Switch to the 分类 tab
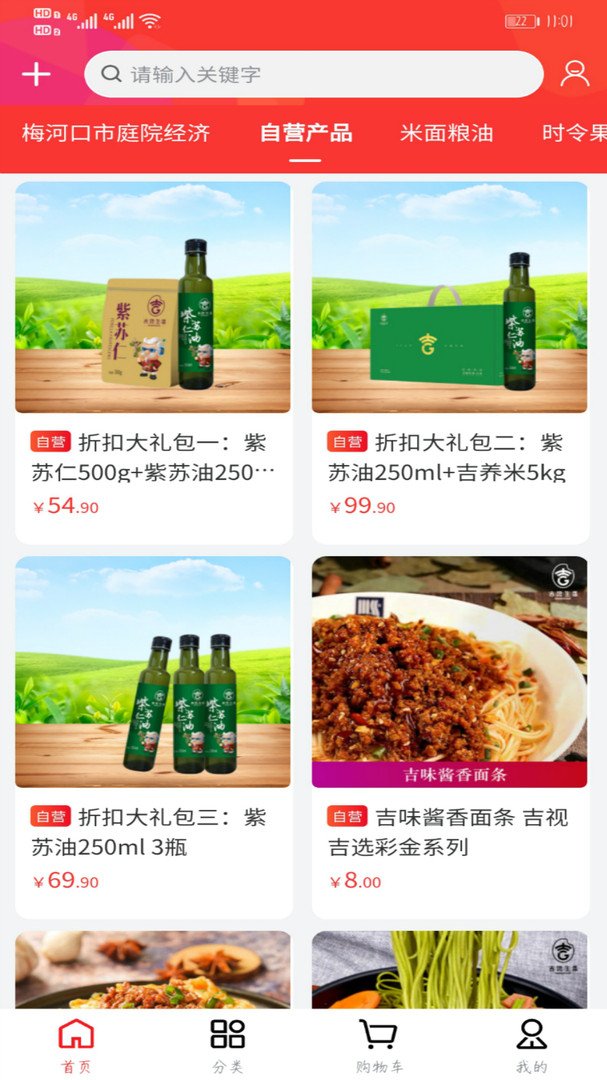Screen dimensions: 607x1080 coord(227,1045)
